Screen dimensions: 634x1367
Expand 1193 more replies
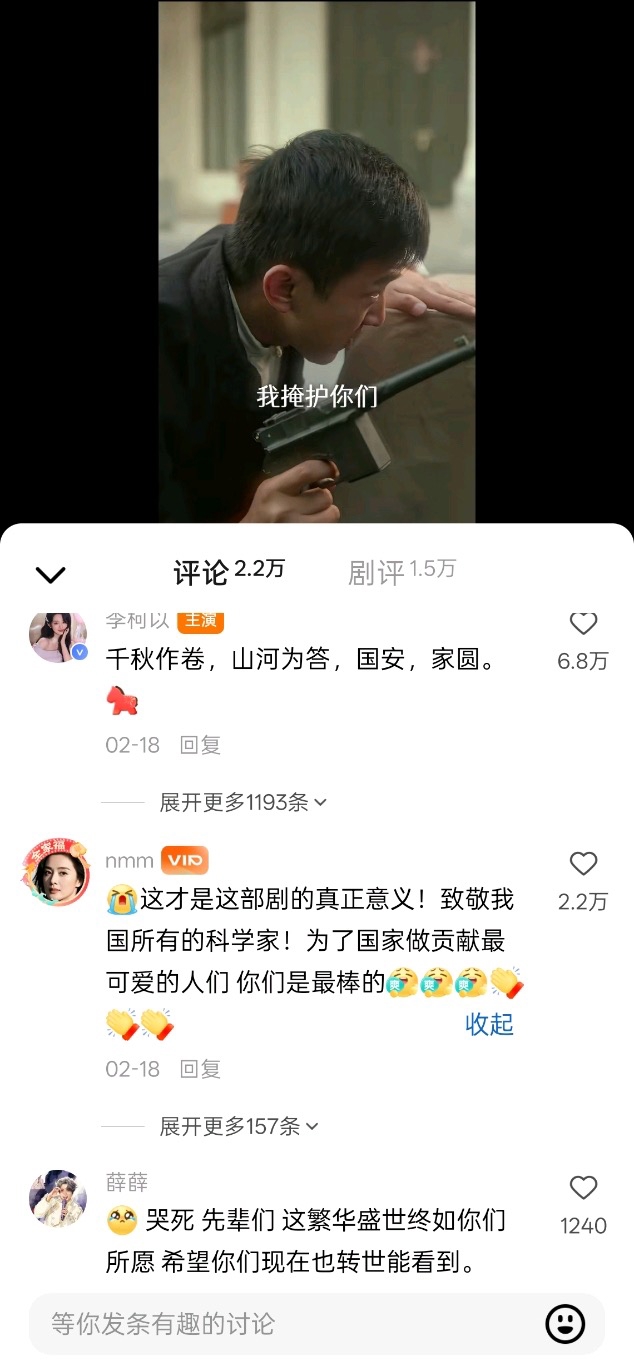[x=243, y=802]
